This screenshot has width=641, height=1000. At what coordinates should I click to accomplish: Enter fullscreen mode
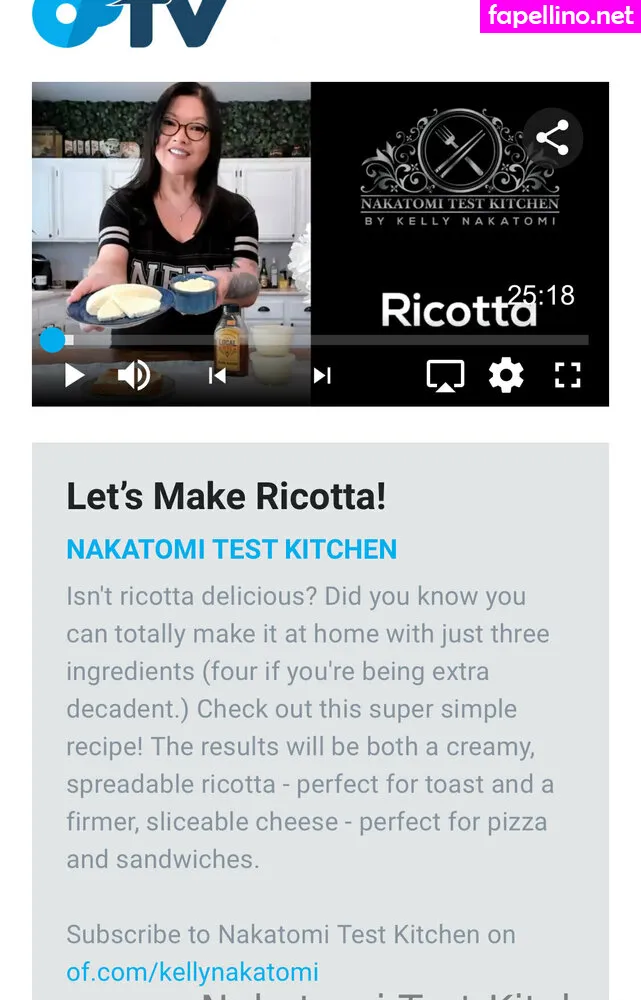coord(568,376)
